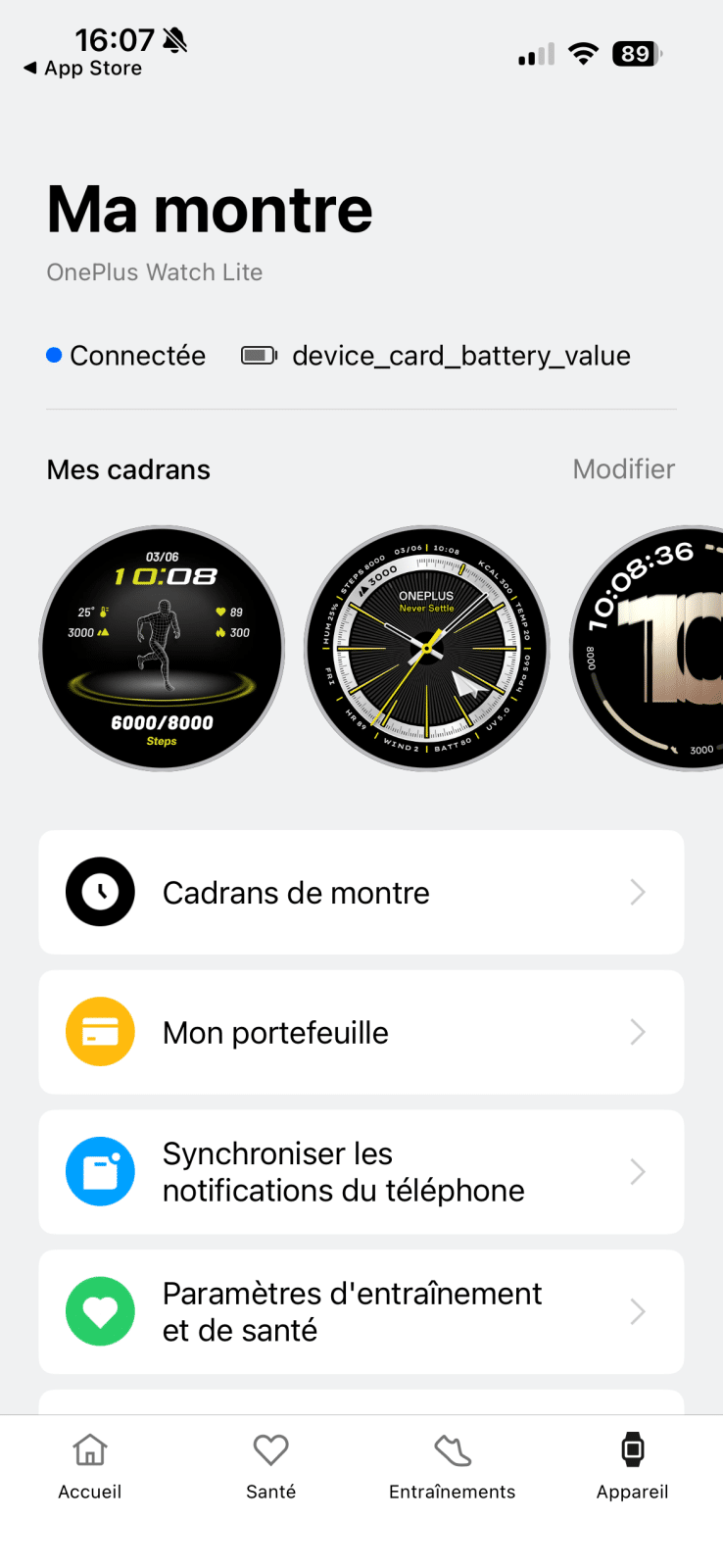Screen dimensions: 723x1568
Task: Open Synchroniser les notifications du téléphone
Action: coord(361,1172)
